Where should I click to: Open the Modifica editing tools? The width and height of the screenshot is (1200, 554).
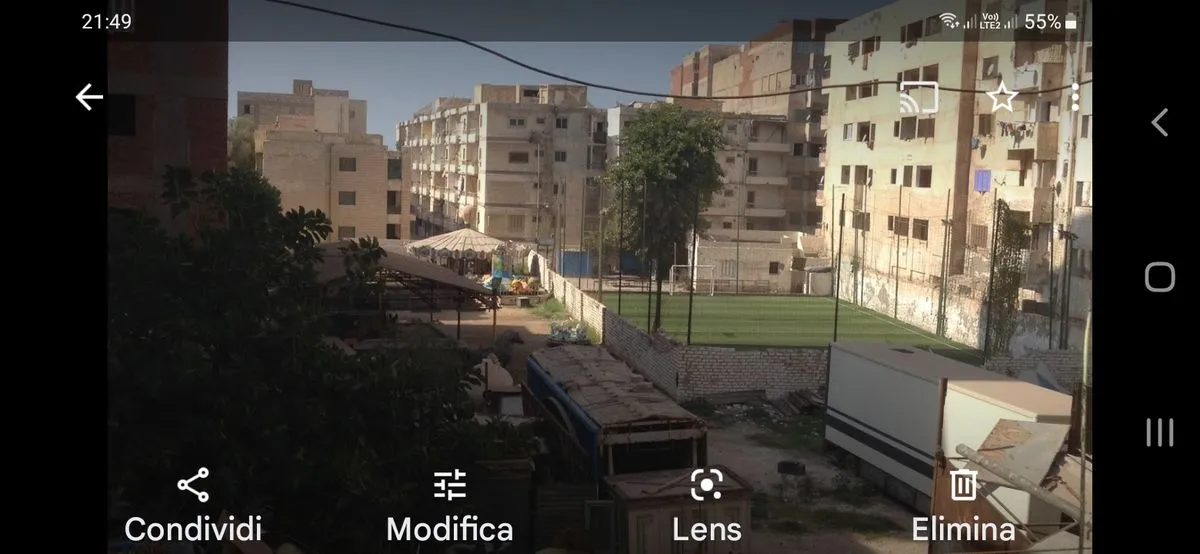click(x=450, y=505)
